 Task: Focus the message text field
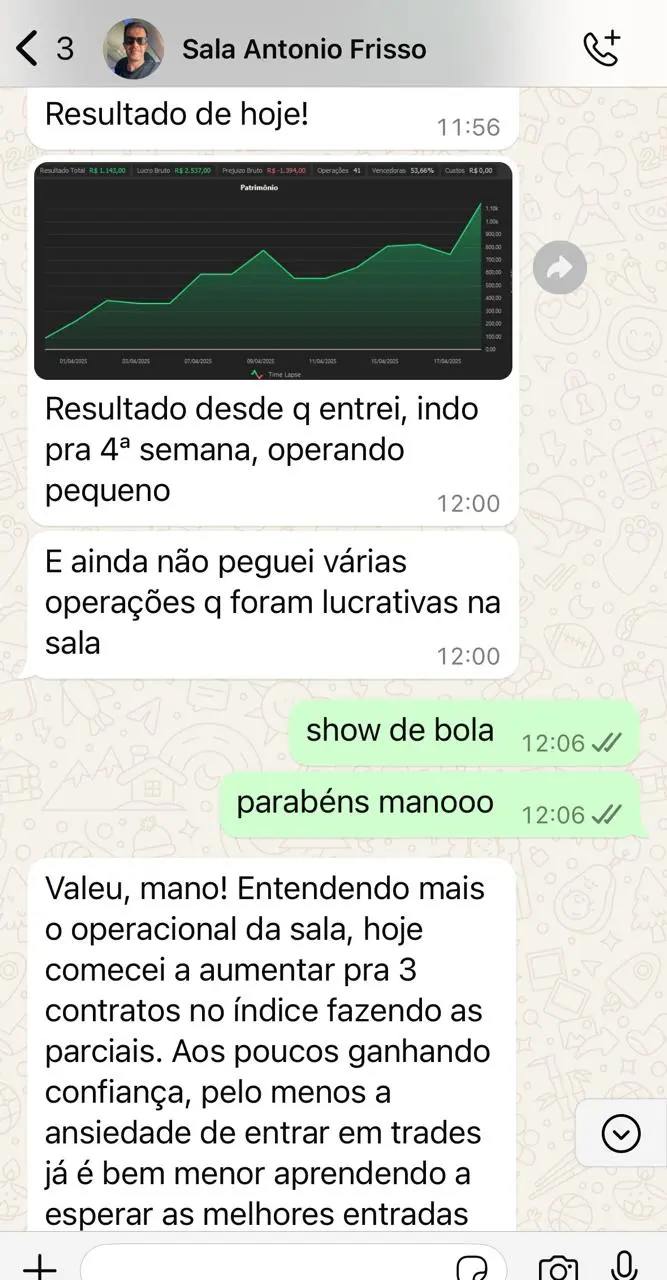pos(260,1264)
